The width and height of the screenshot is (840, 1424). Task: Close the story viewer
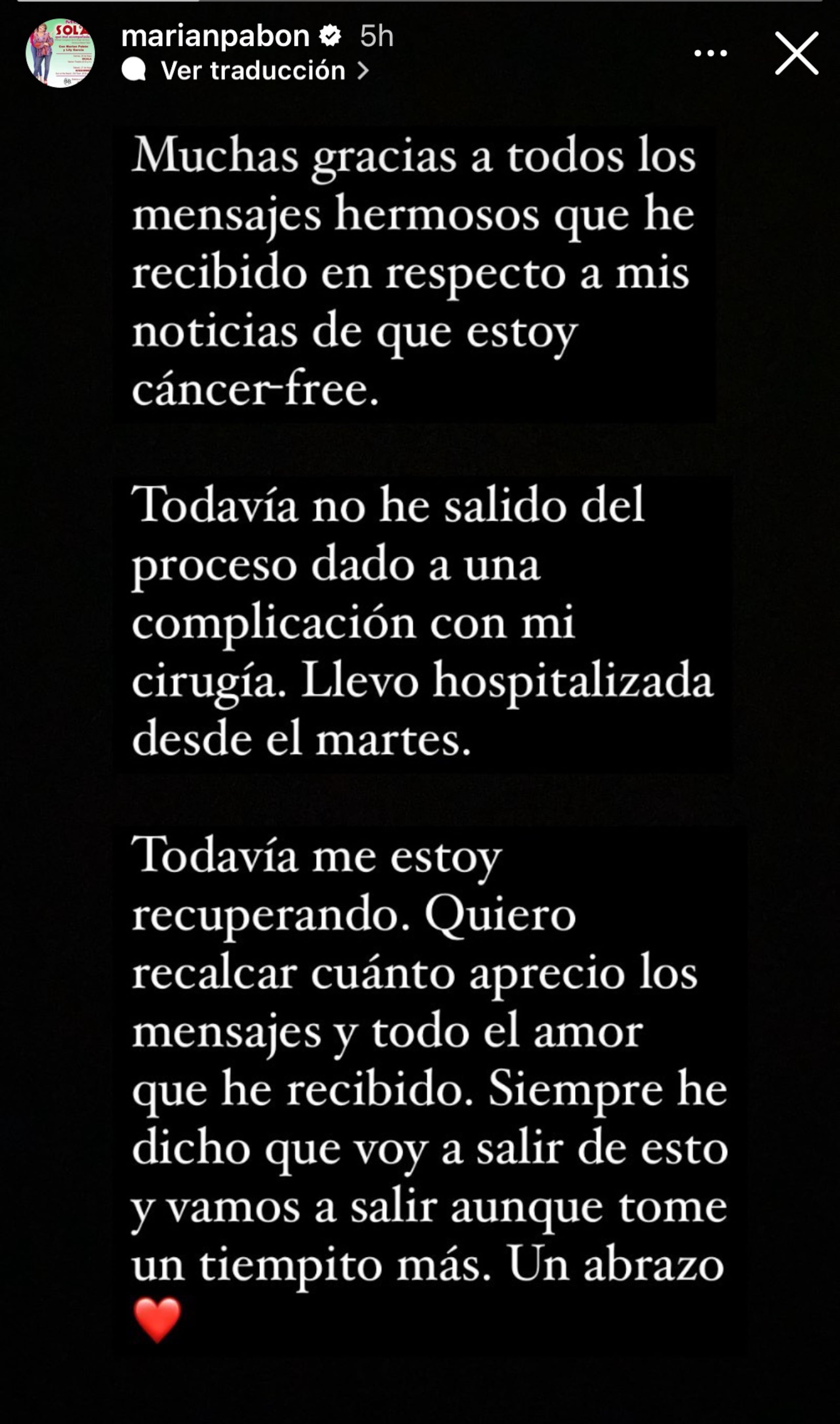tap(796, 53)
